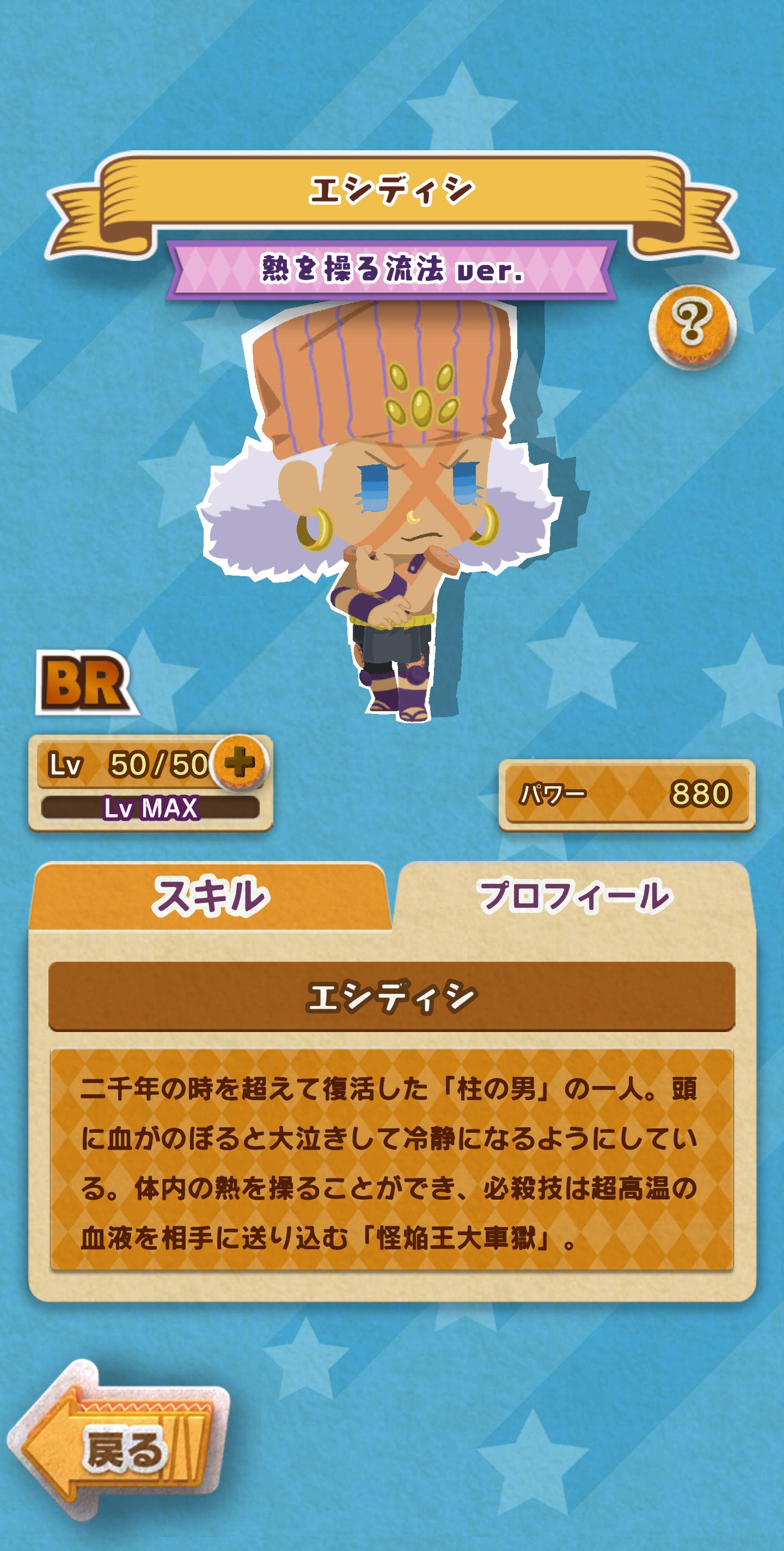Open the question mark help button
The width and height of the screenshot is (784, 1551).
(692, 326)
